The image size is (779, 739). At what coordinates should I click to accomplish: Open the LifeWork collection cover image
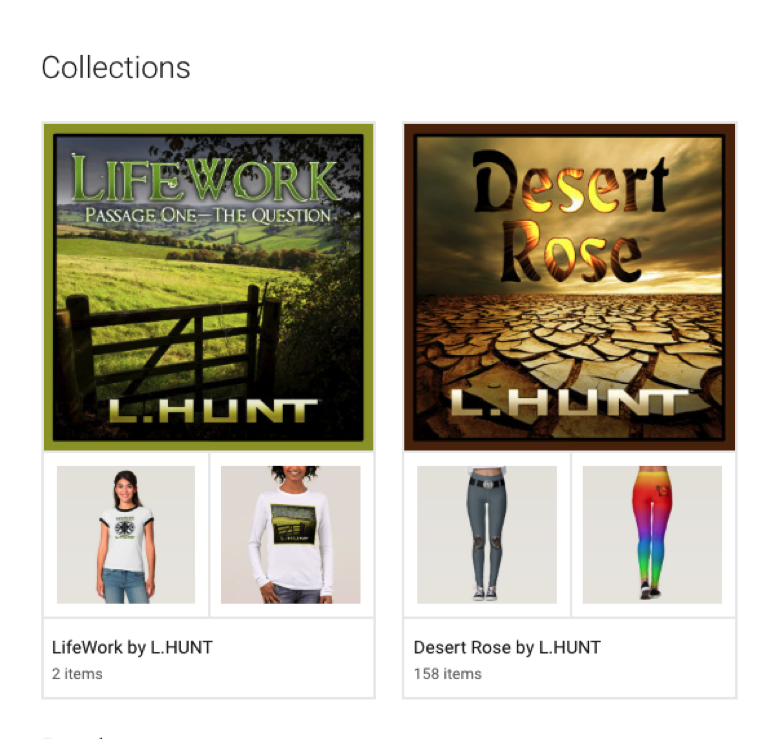tap(208, 287)
